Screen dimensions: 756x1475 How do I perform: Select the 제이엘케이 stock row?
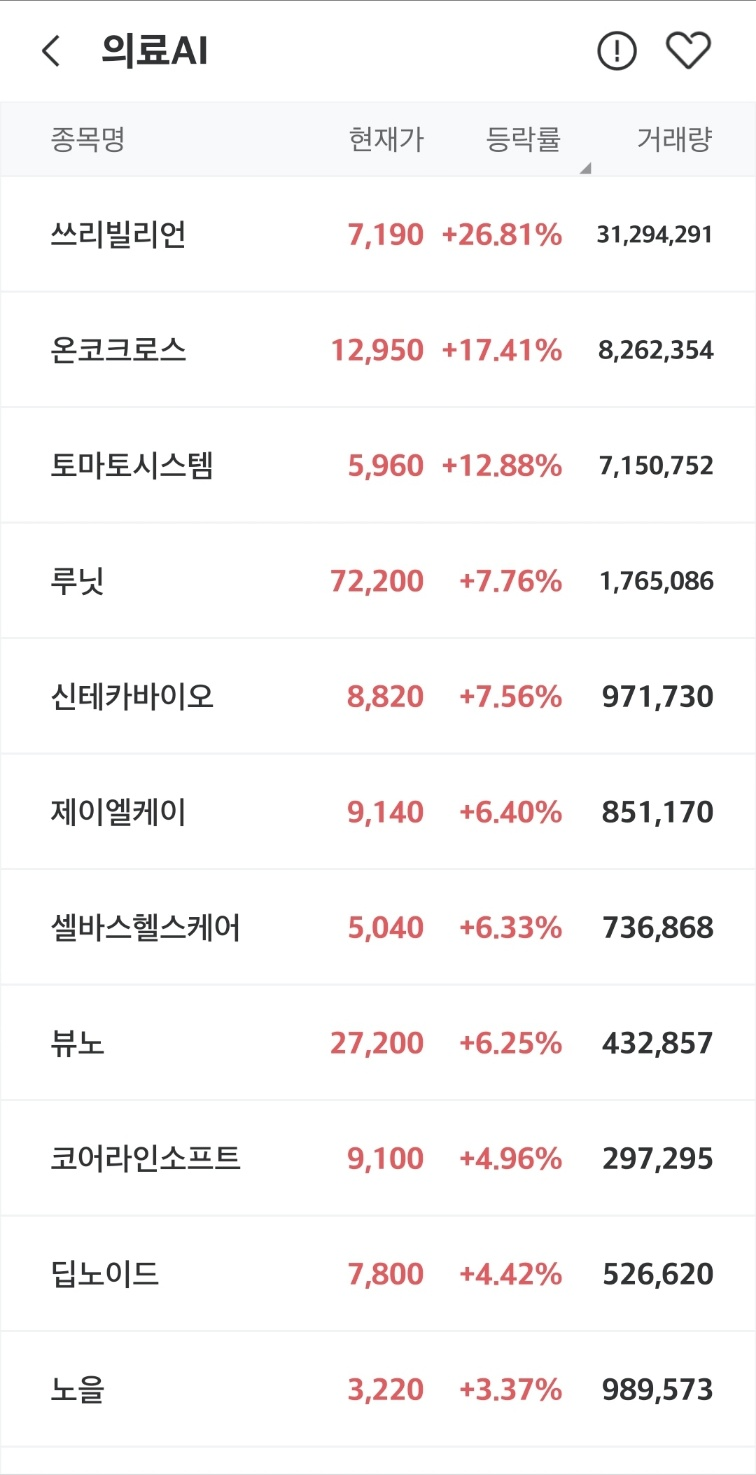click(378, 812)
